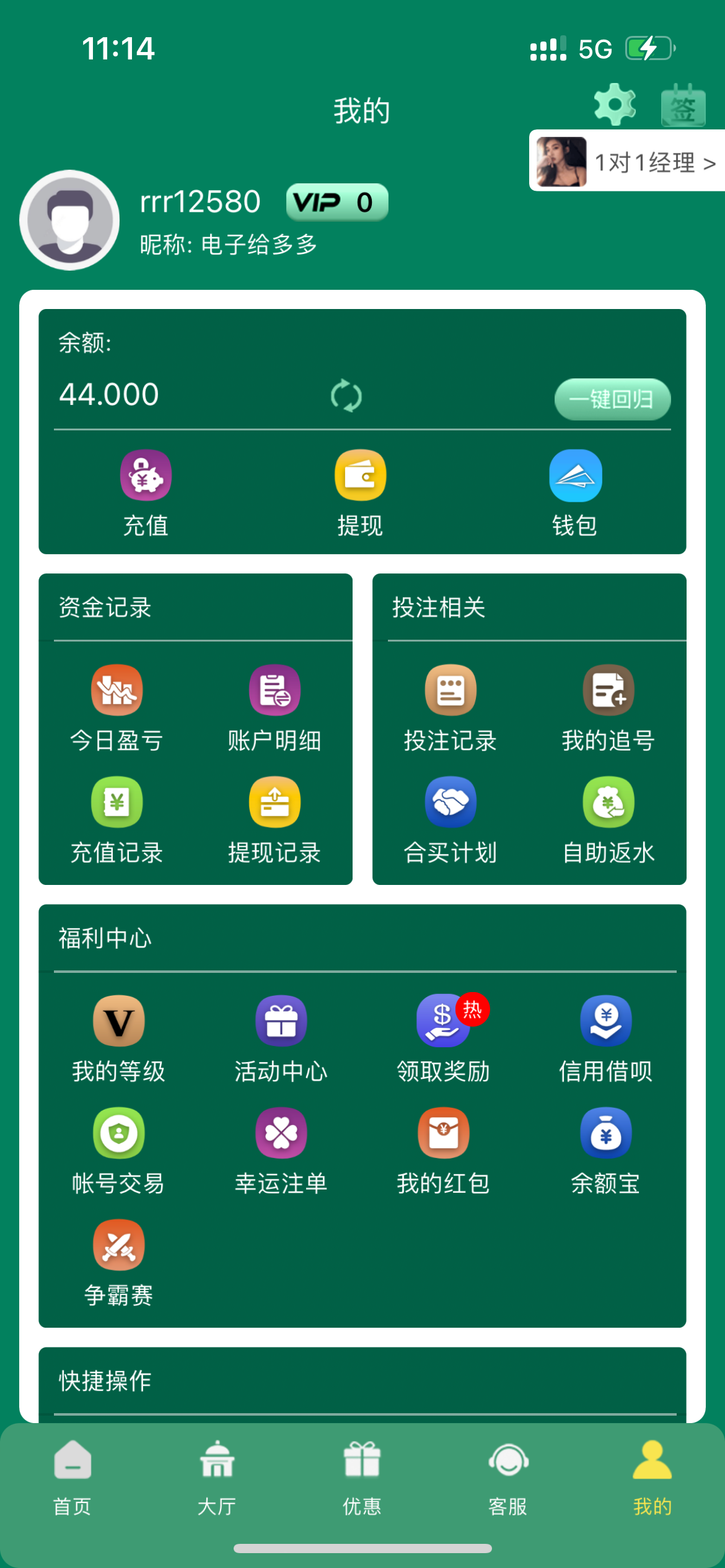Open 余额宝

point(605,1150)
